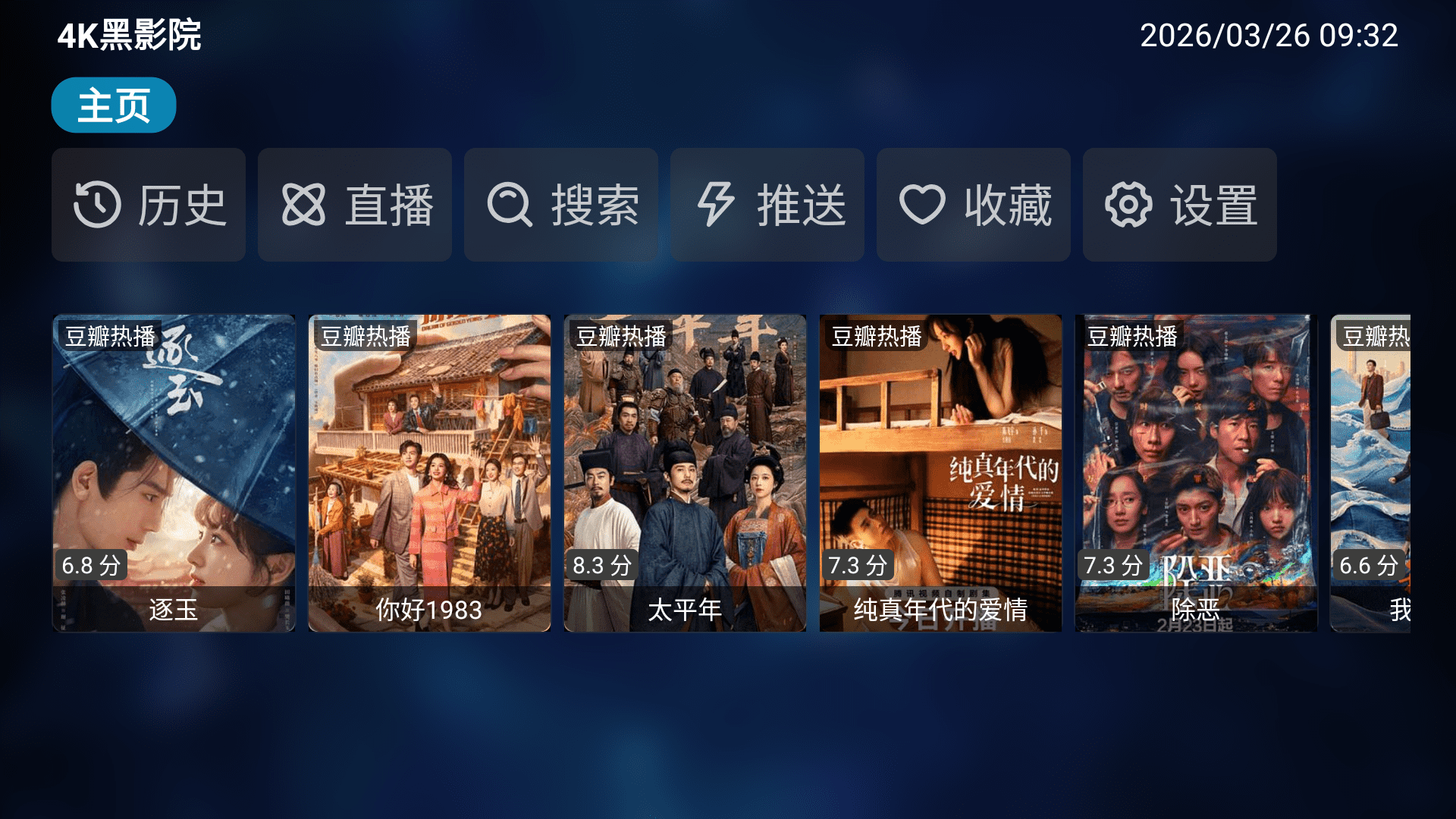This screenshot has height=819, width=1456.
Task: Select the 主页 tab
Action: click(x=114, y=105)
